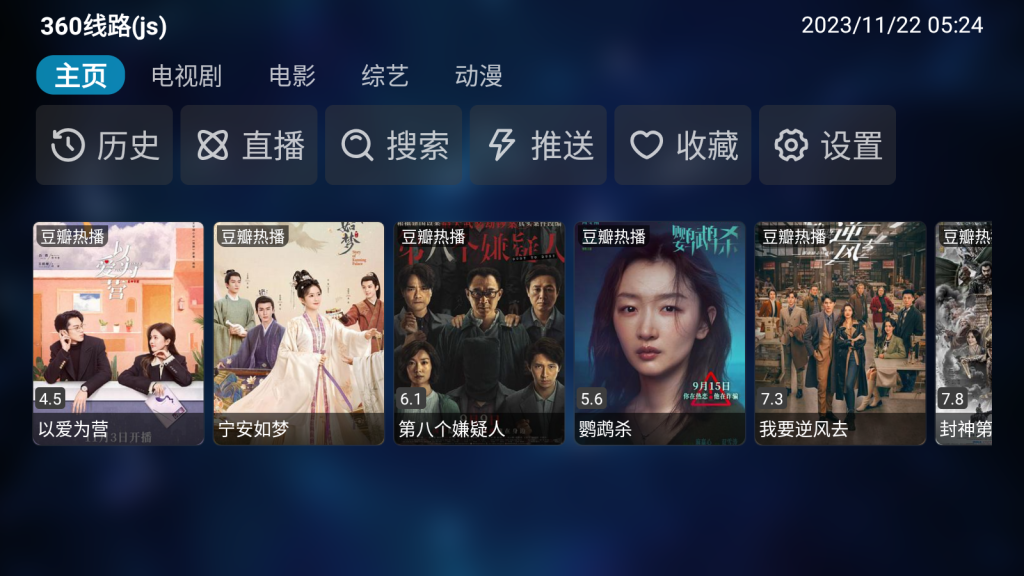Open the 动漫 tab
This screenshot has width=1024, height=576.
(478, 76)
